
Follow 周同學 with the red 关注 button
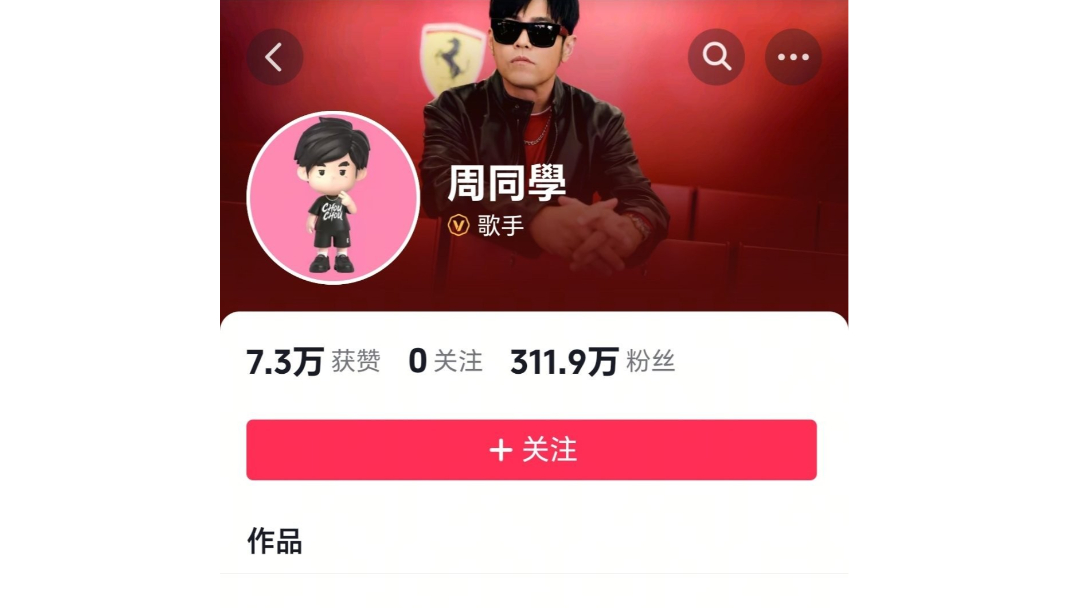click(x=531, y=450)
